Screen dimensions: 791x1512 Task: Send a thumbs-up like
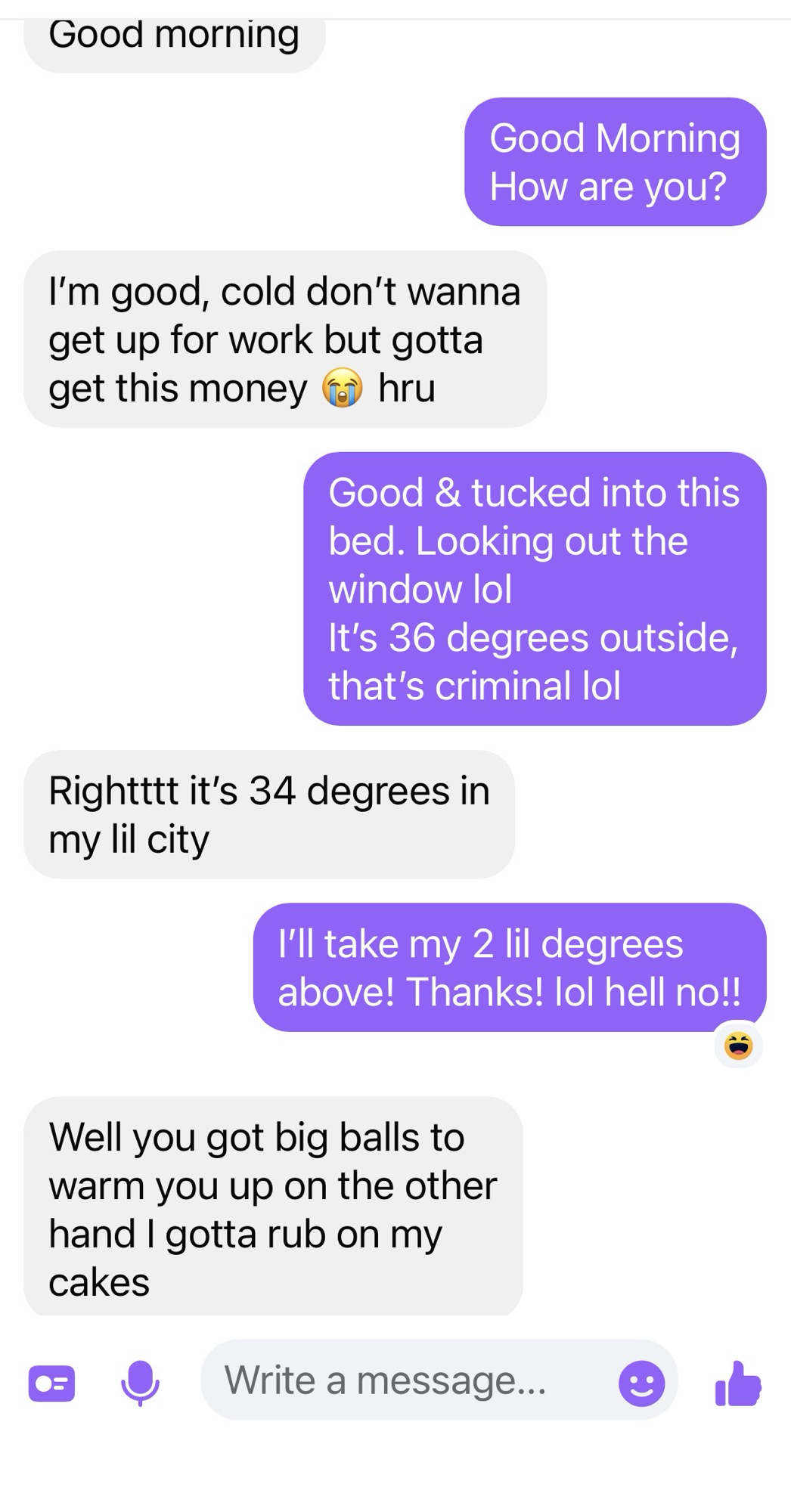[x=737, y=1383]
